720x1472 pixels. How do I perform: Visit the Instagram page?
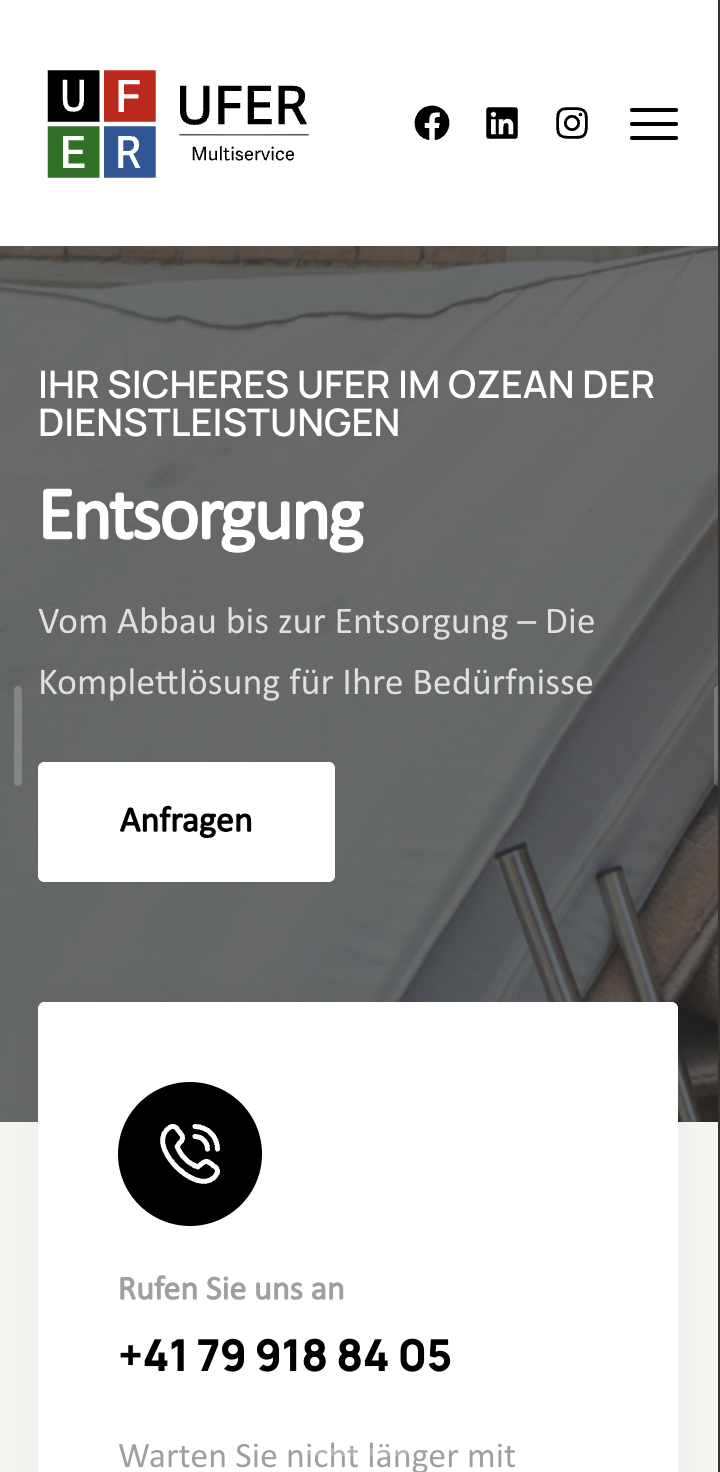572,123
